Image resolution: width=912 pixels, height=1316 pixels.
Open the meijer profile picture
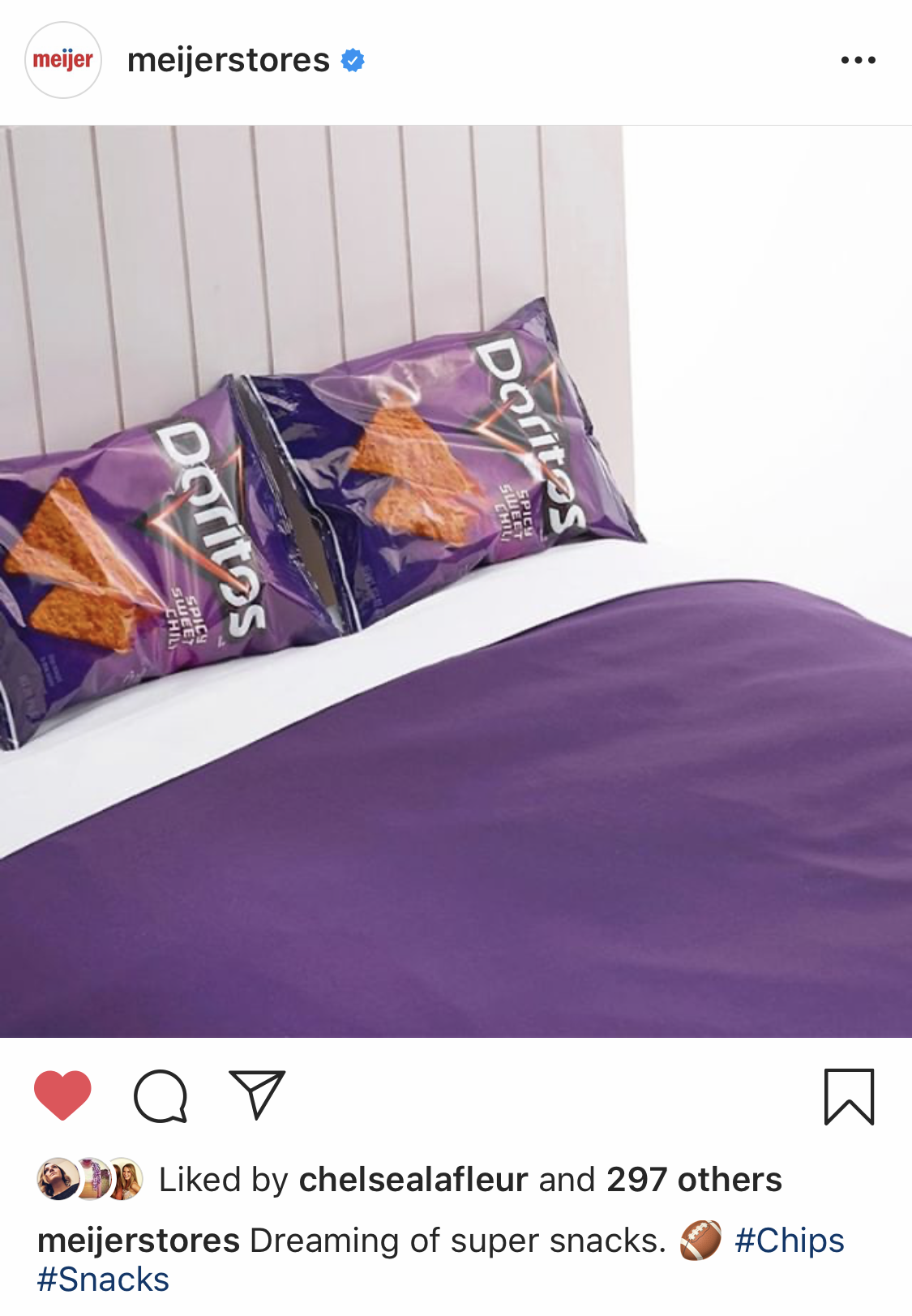[63, 60]
